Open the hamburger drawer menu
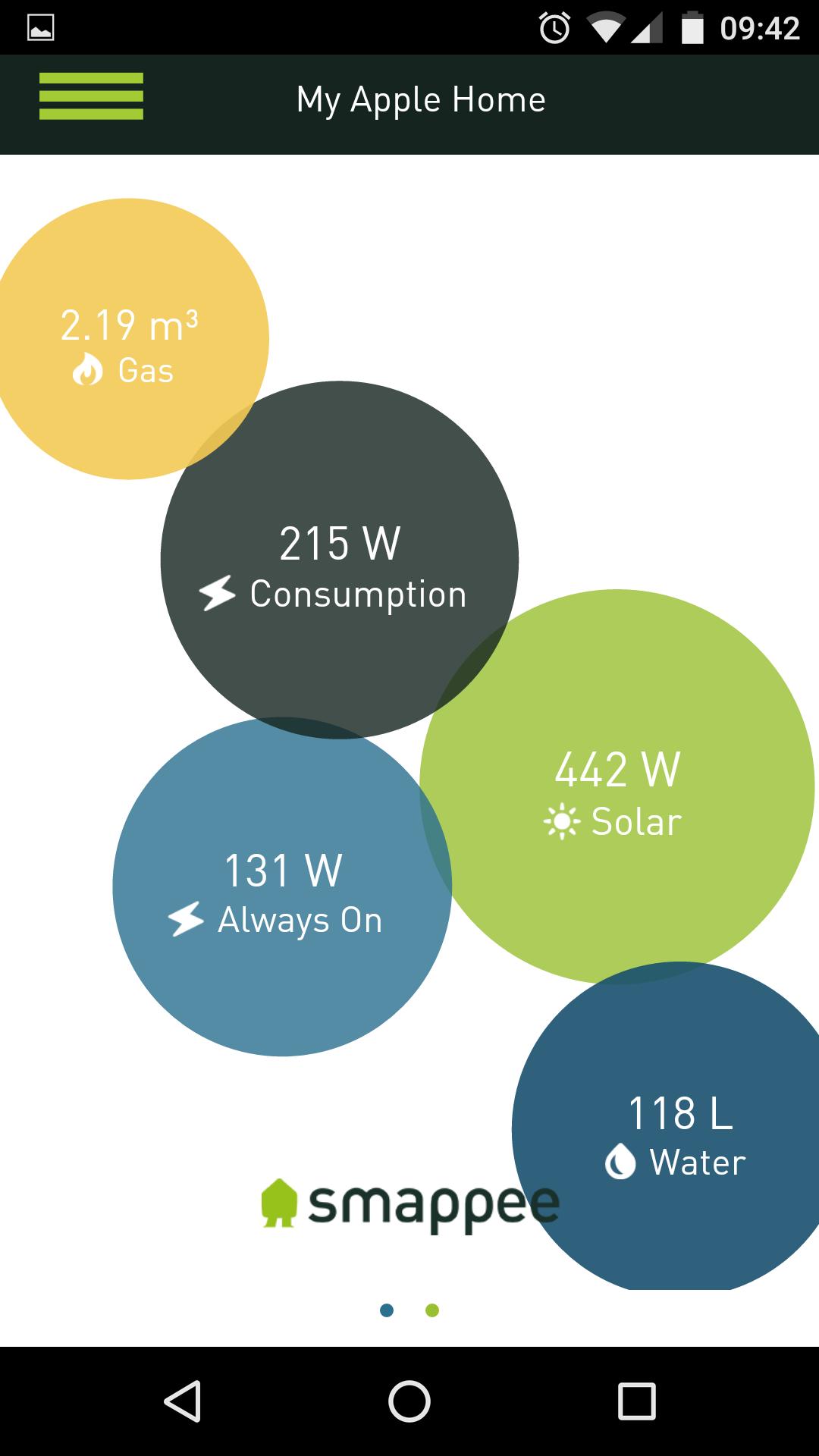Screen dimensions: 819x1456 pyautogui.click(x=91, y=96)
